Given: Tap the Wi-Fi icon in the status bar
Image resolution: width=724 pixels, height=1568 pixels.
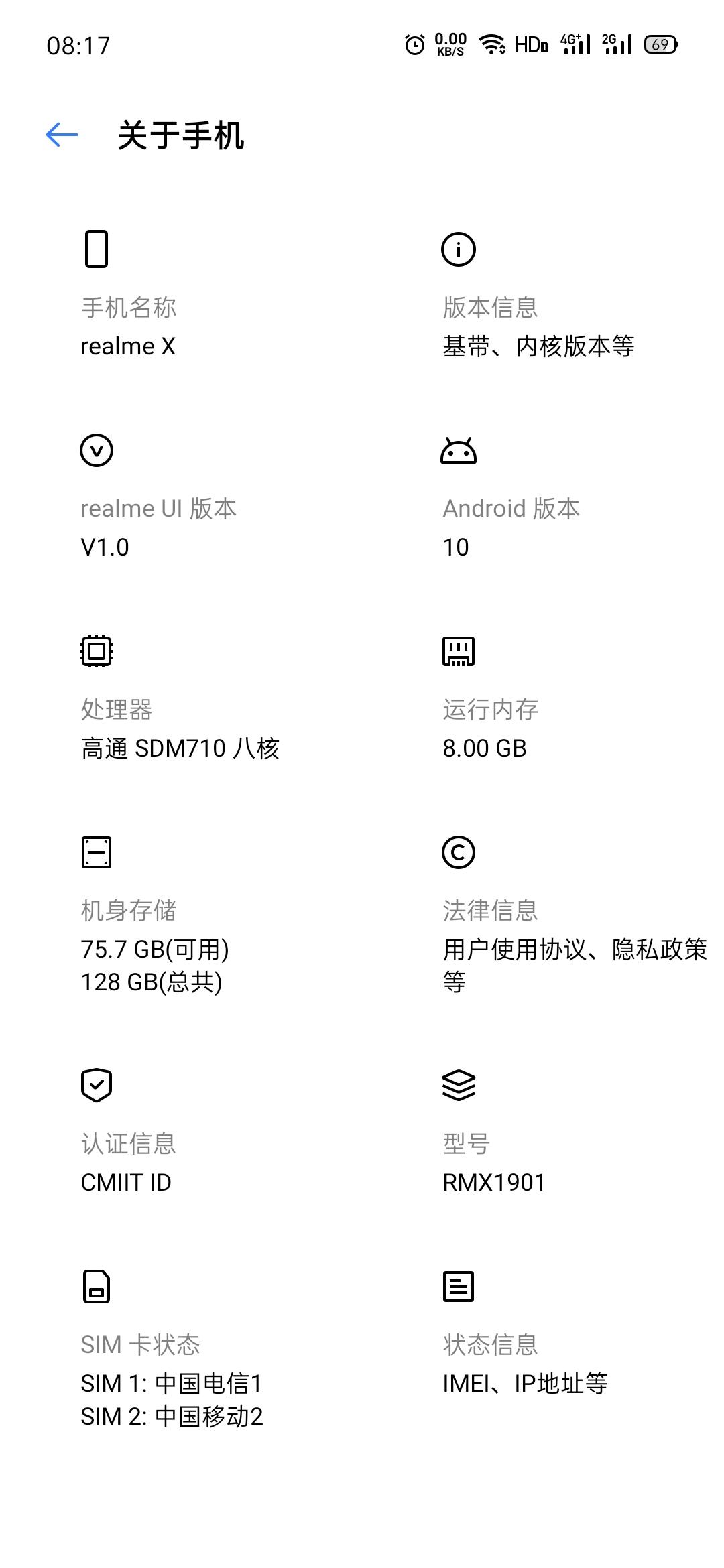Looking at the screenshot, I should pyautogui.click(x=493, y=44).
